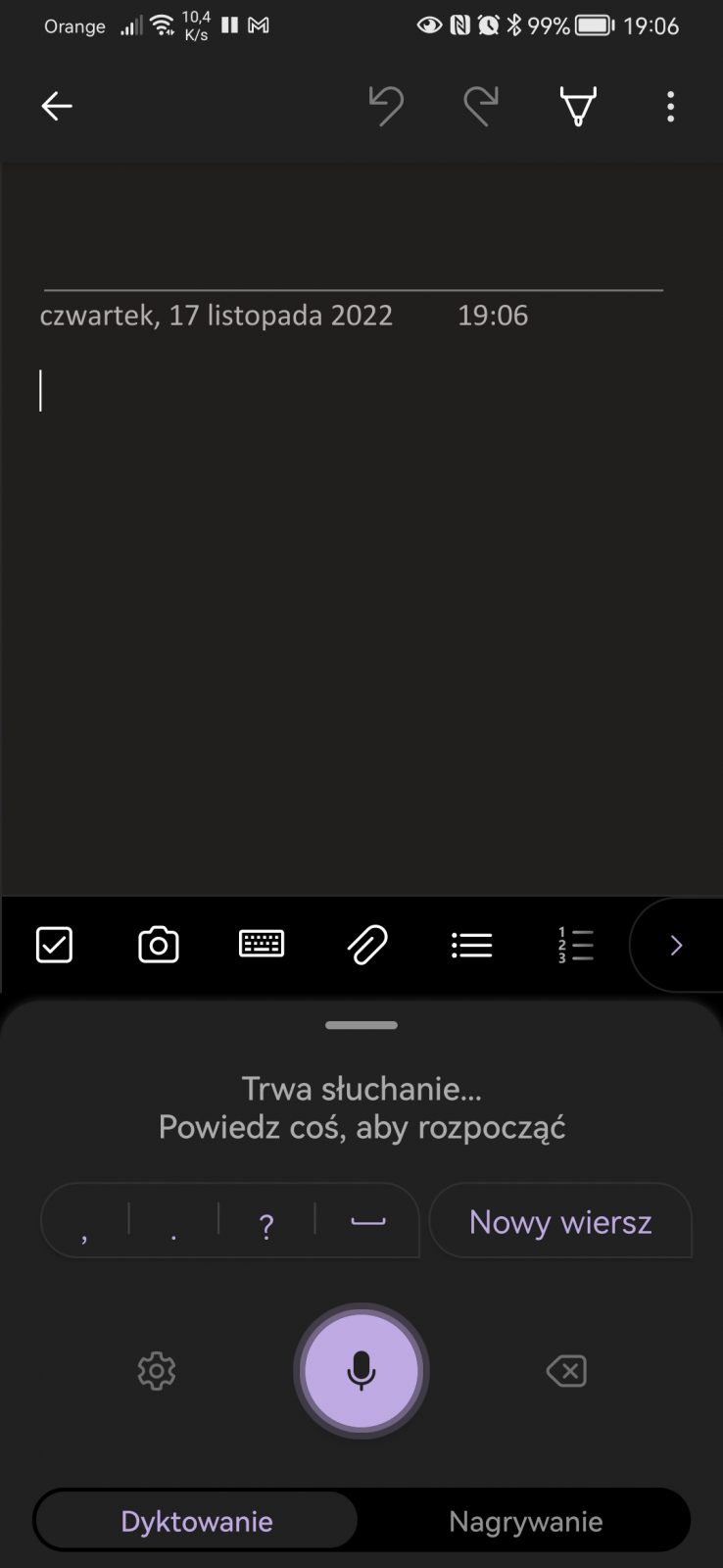The height and width of the screenshot is (1568, 723).
Task: Go back using the arrow
Action: click(x=57, y=106)
